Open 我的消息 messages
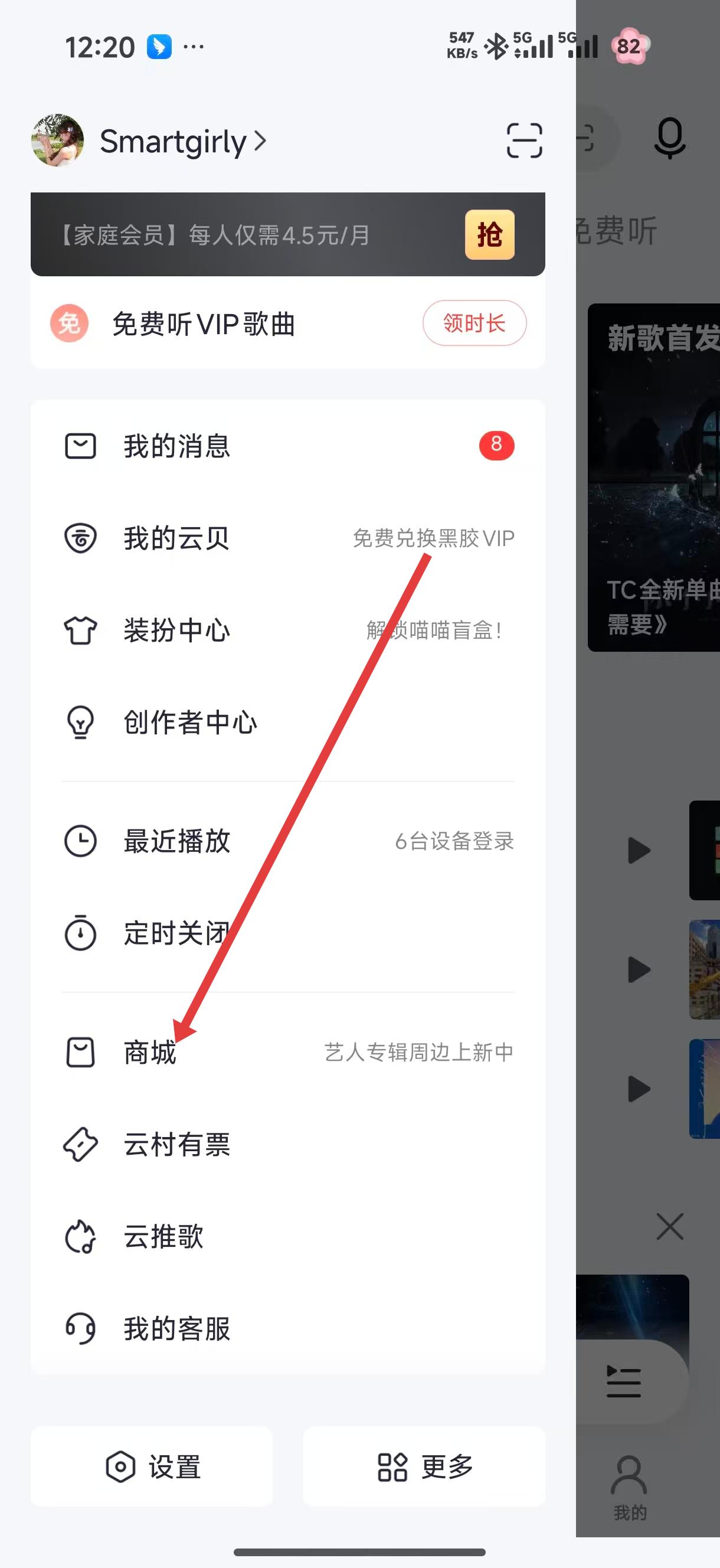Viewport: 720px width, 1568px height. click(176, 446)
